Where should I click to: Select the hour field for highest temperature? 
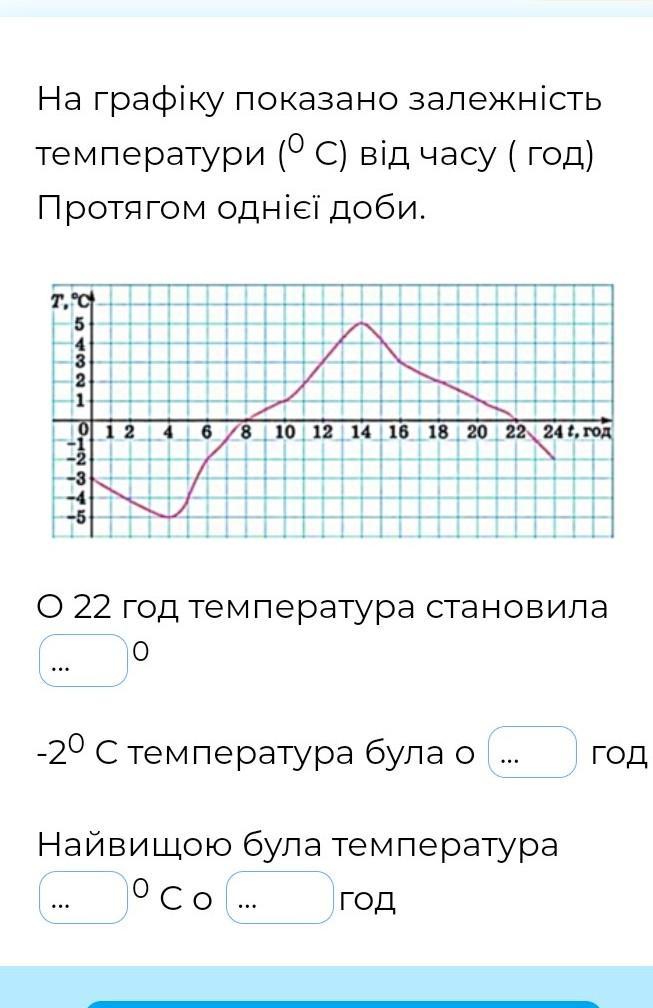pyautogui.click(x=280, y=897)
